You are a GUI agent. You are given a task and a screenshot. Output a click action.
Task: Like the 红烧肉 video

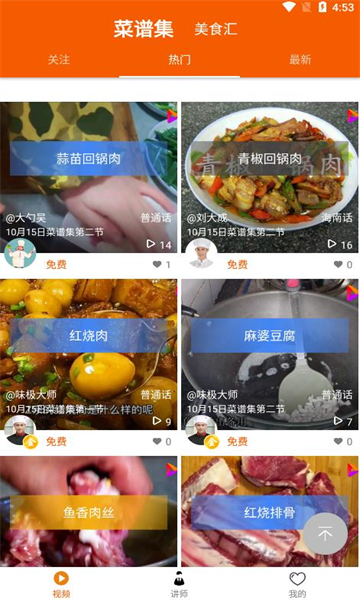tap(157, 441)
